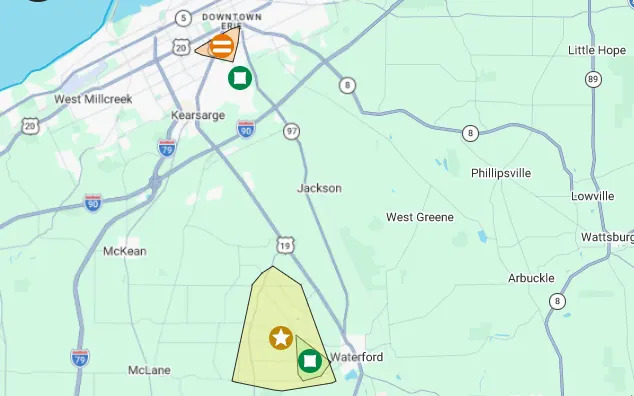The height and width of the screenshot is (396, 634).
Task: Open the green square marker above Kearsarge
Action: 240,78
